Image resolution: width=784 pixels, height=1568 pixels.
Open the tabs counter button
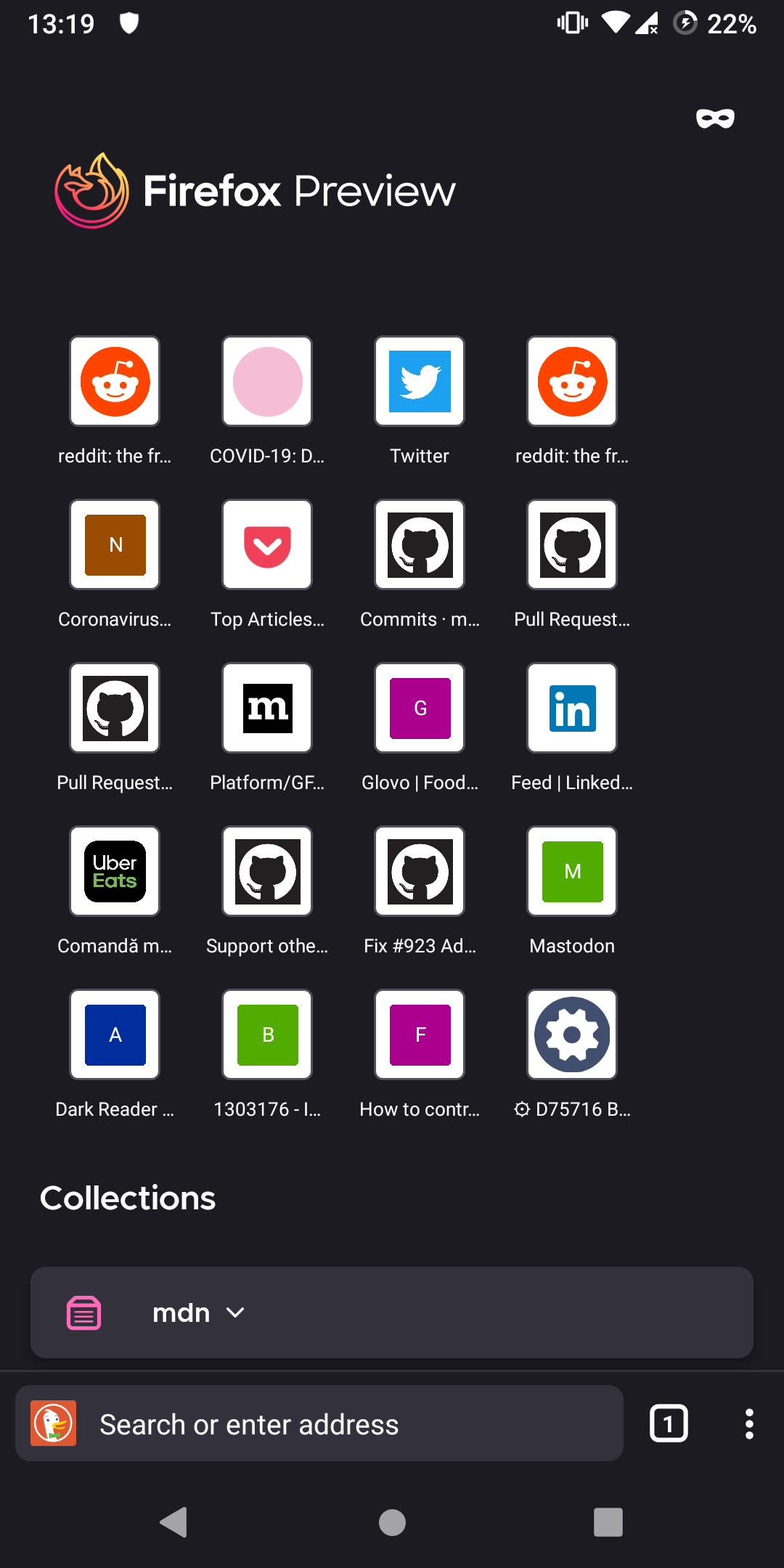pos(669,1424)
